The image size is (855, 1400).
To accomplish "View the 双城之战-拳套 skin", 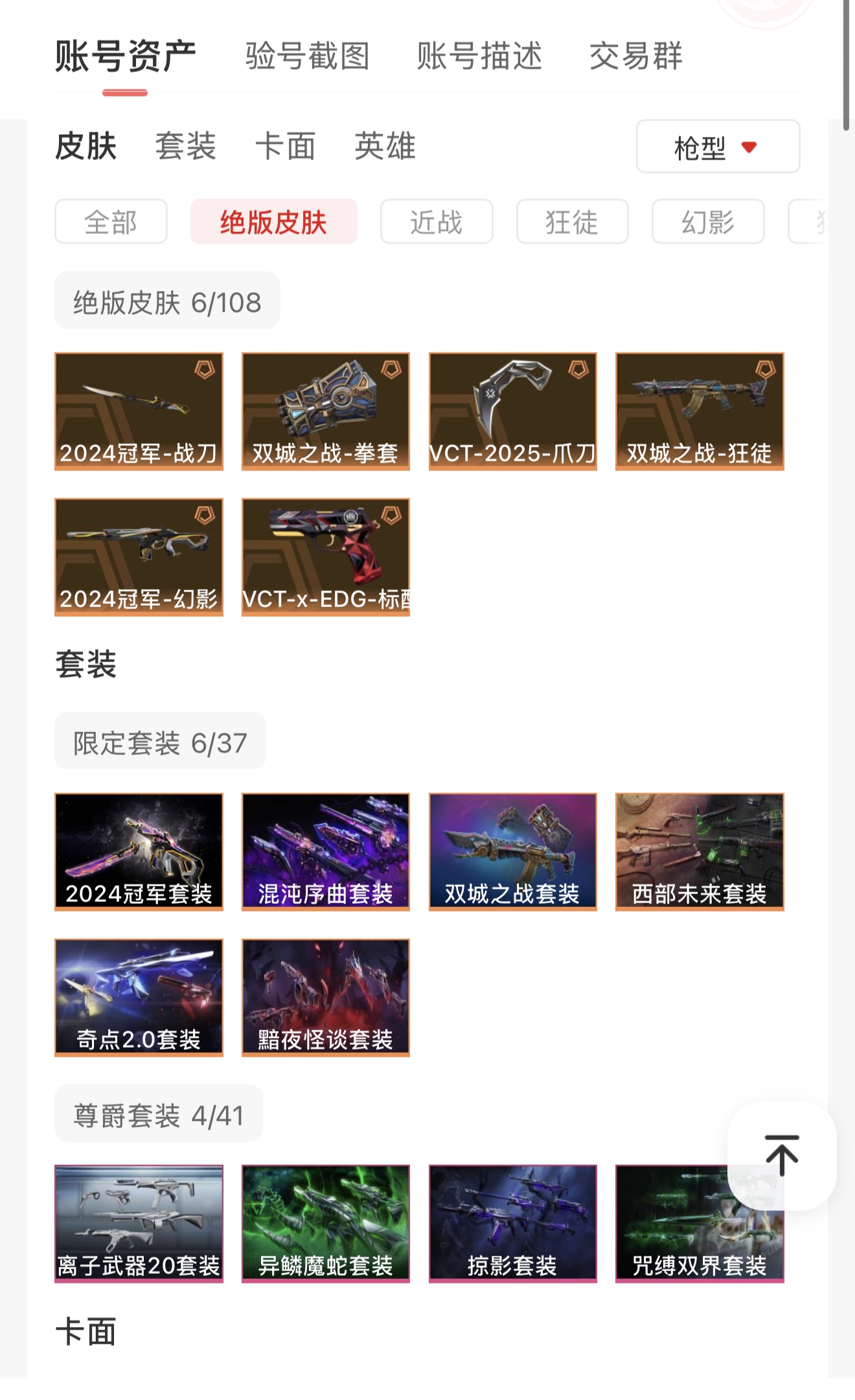I will 326,411.
